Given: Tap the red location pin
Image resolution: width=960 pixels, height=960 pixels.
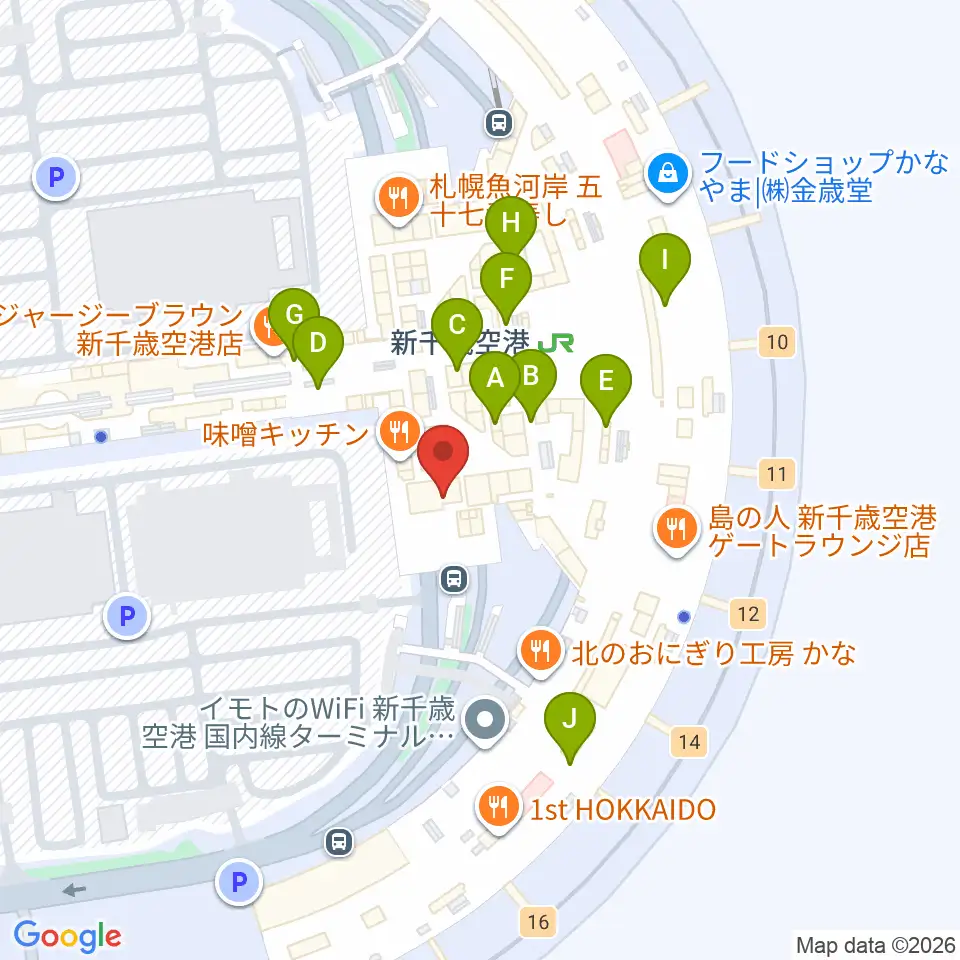Looking at the screenshot, I should pos(443,460).
